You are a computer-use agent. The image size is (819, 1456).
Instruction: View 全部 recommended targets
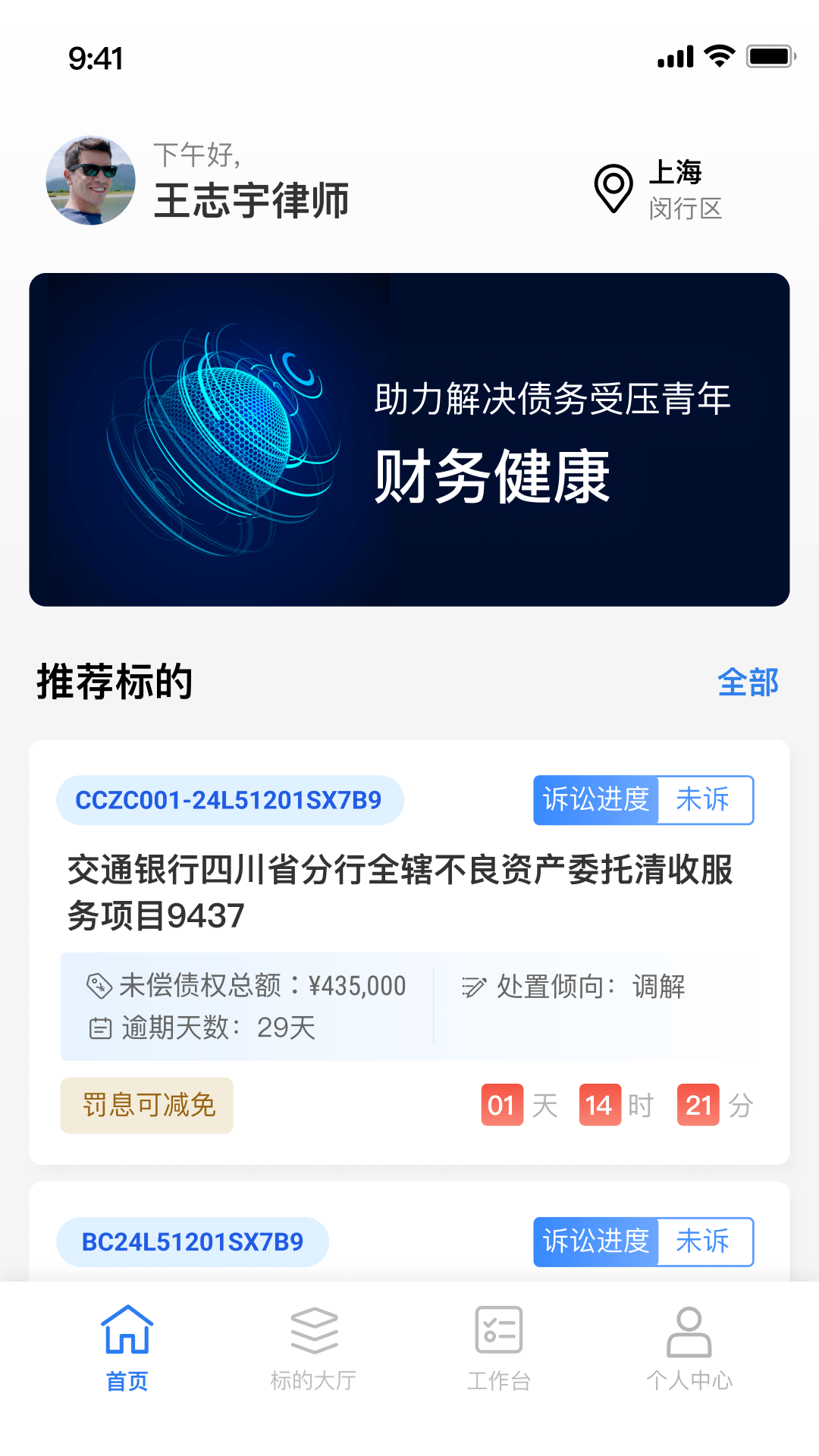tap(747, 682)
